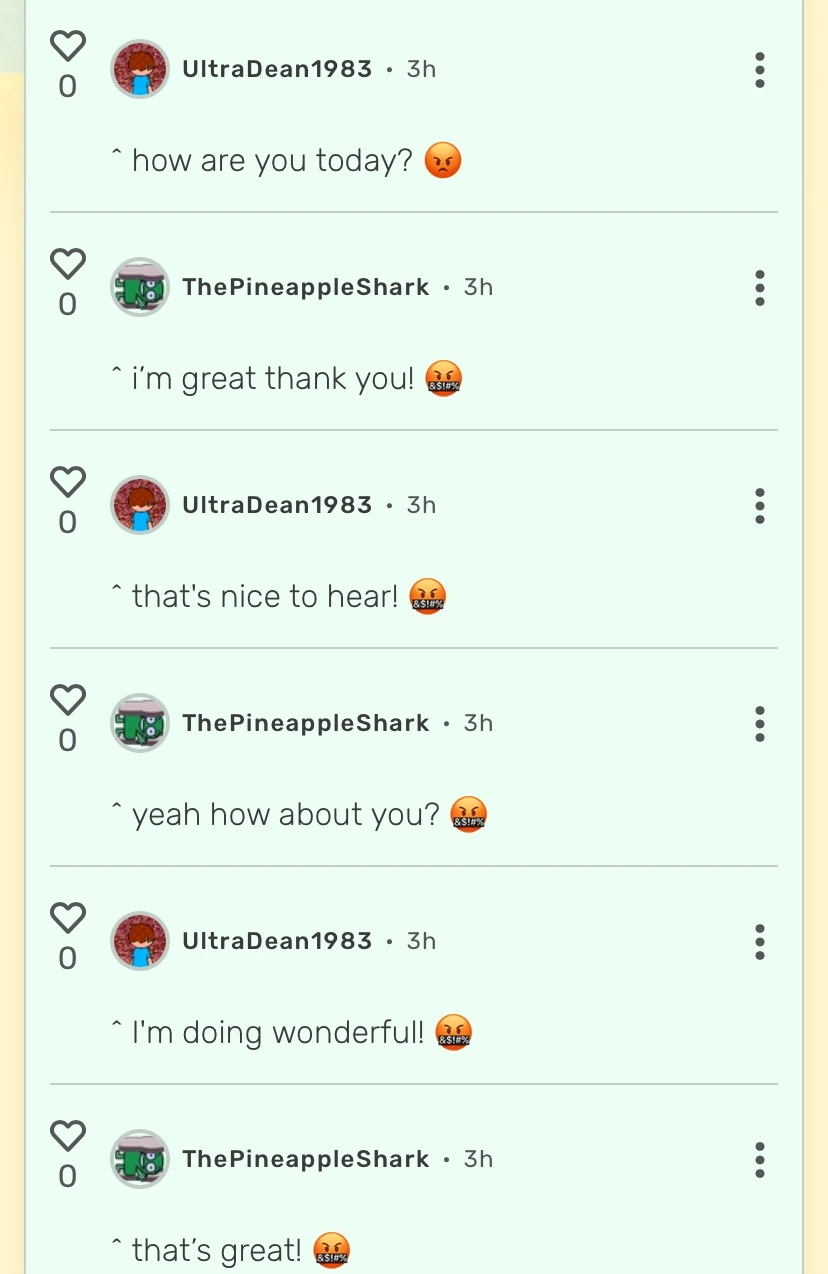Viewport: 828px width, 1274px height.
Task: View UltraDean1983's profile from "how are you today?"
Action: tap(277, 69)
